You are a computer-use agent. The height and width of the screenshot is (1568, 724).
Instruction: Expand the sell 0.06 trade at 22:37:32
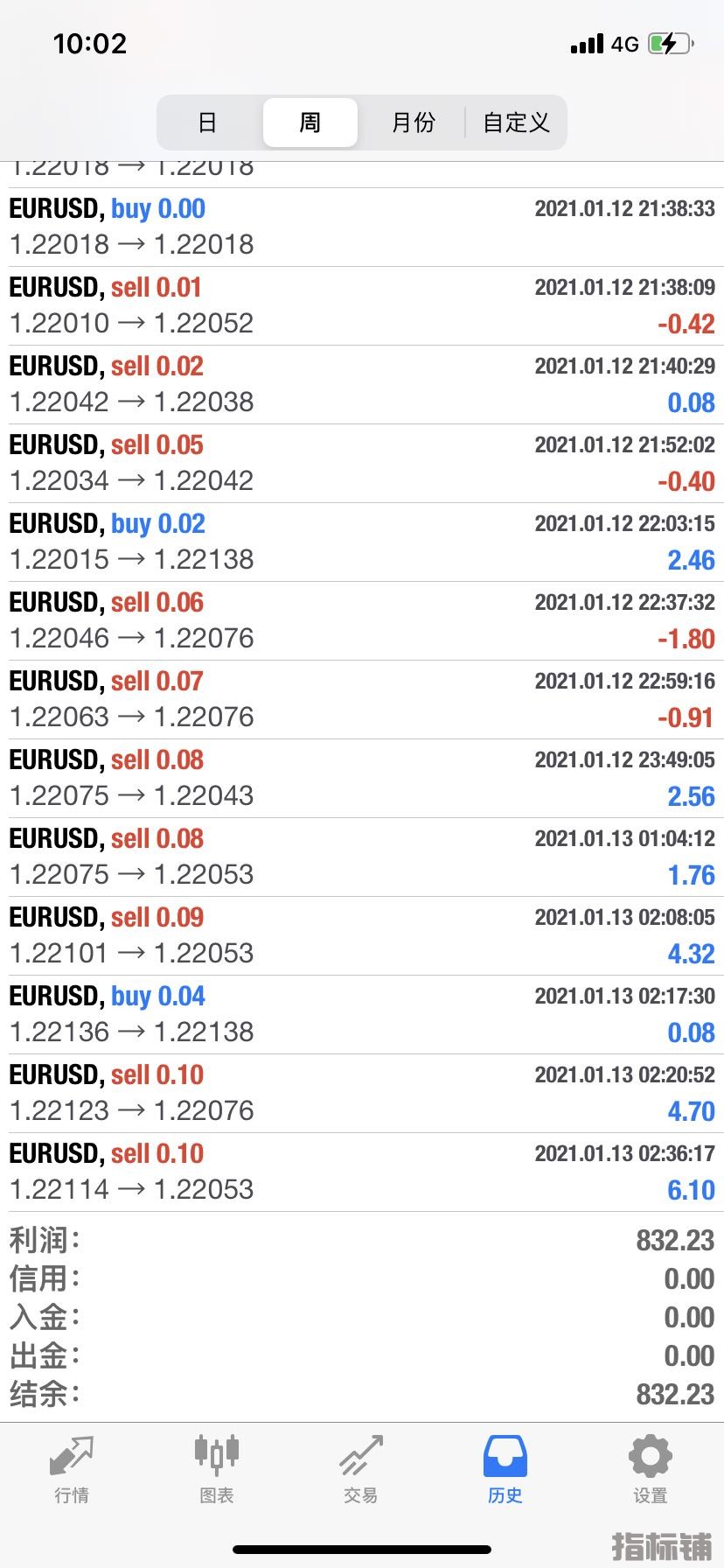pyautogui.click(x=362, y=621)
